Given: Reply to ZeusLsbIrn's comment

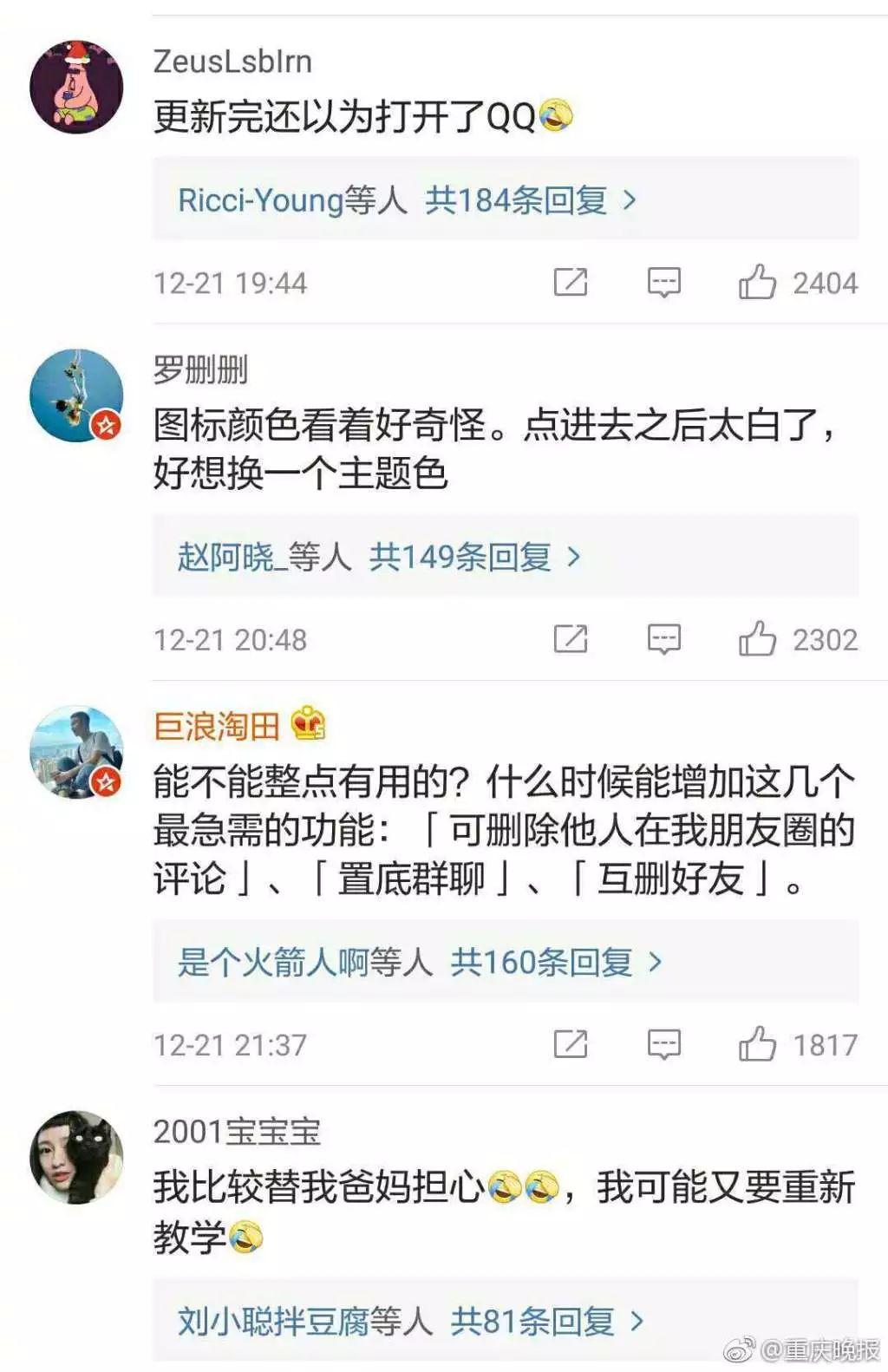Looking at the screenshot, I should 664,283.
